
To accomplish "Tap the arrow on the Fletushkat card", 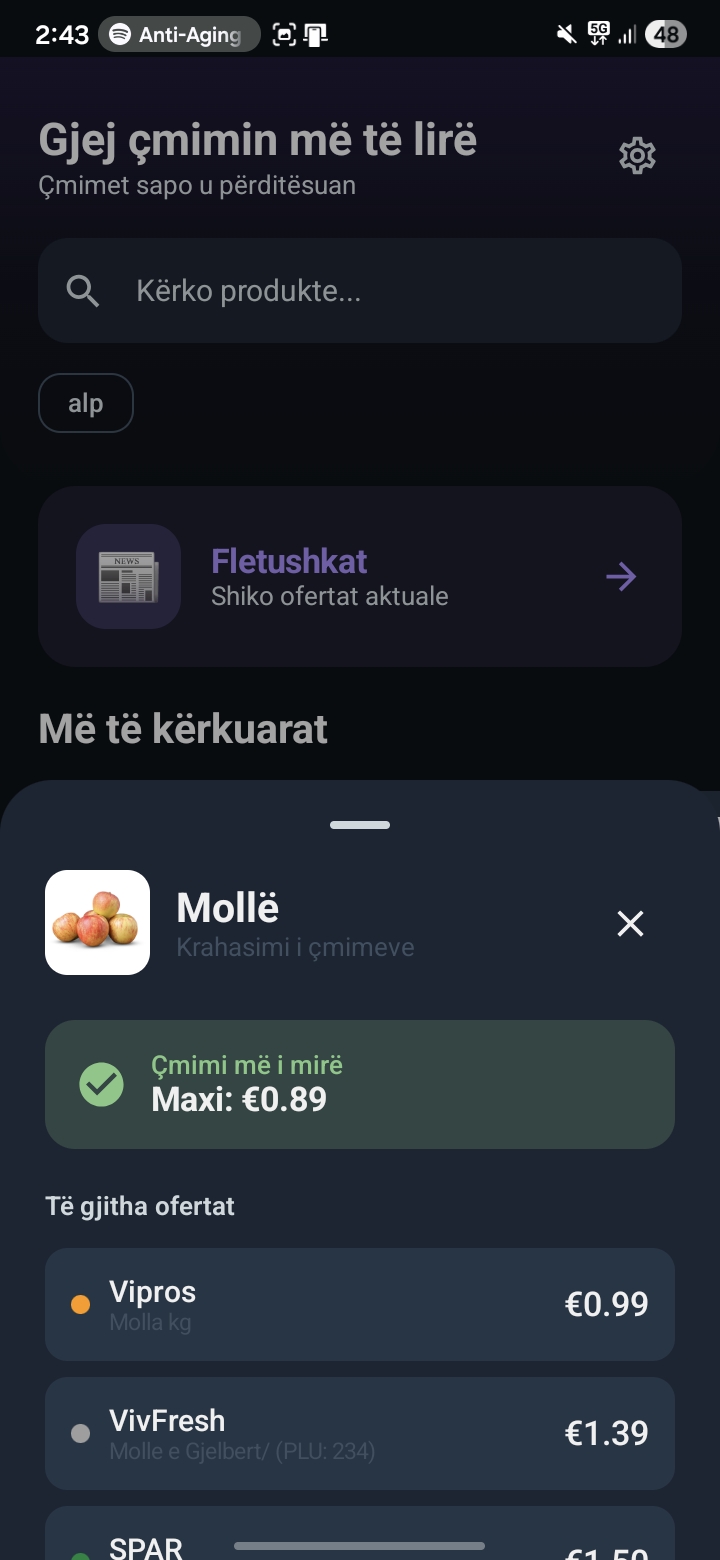I will click(x=620, y=576).
